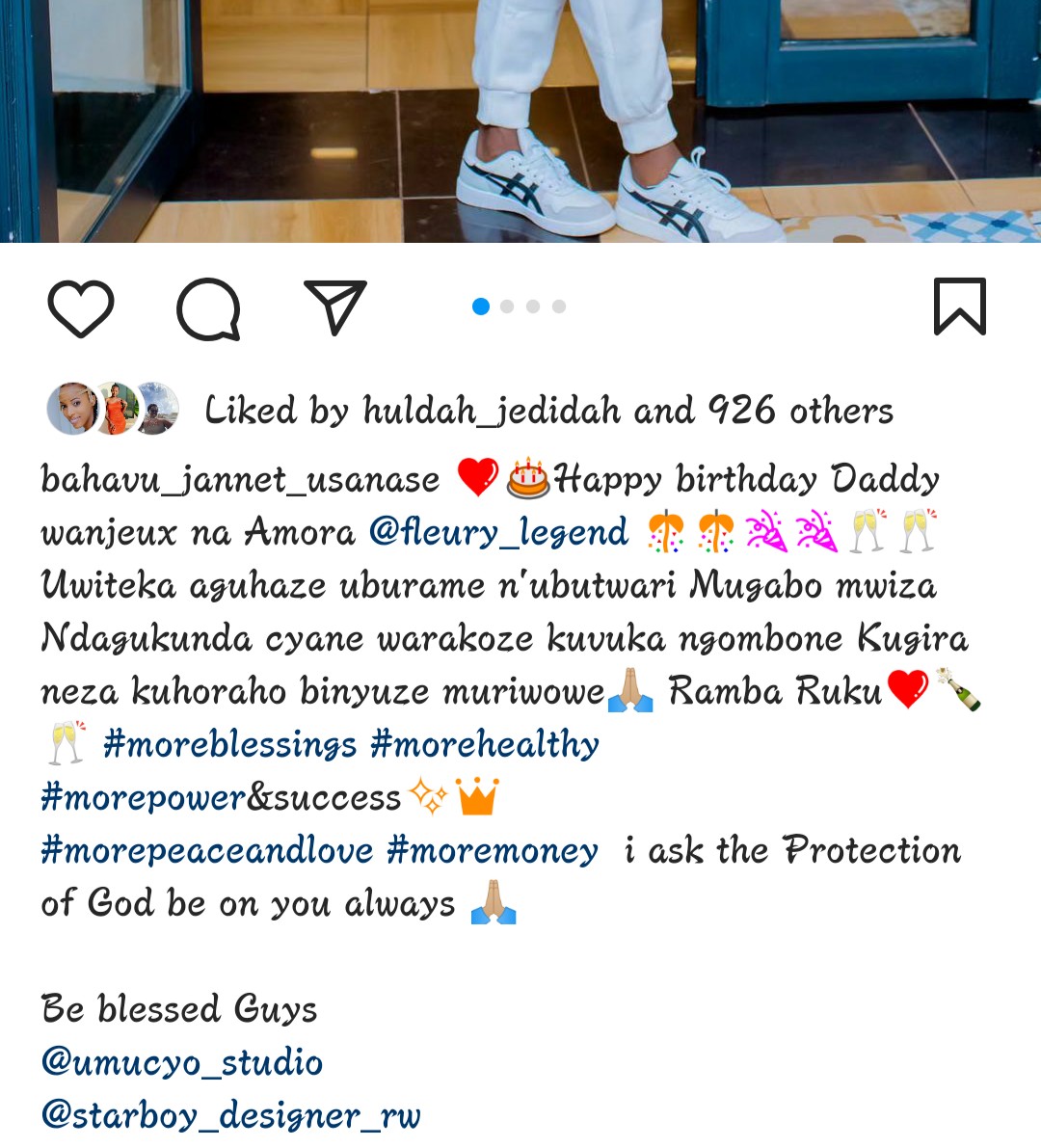Visit the @umucyo_studio profile
The image size is (1041, 1148).
(182, 1062)
